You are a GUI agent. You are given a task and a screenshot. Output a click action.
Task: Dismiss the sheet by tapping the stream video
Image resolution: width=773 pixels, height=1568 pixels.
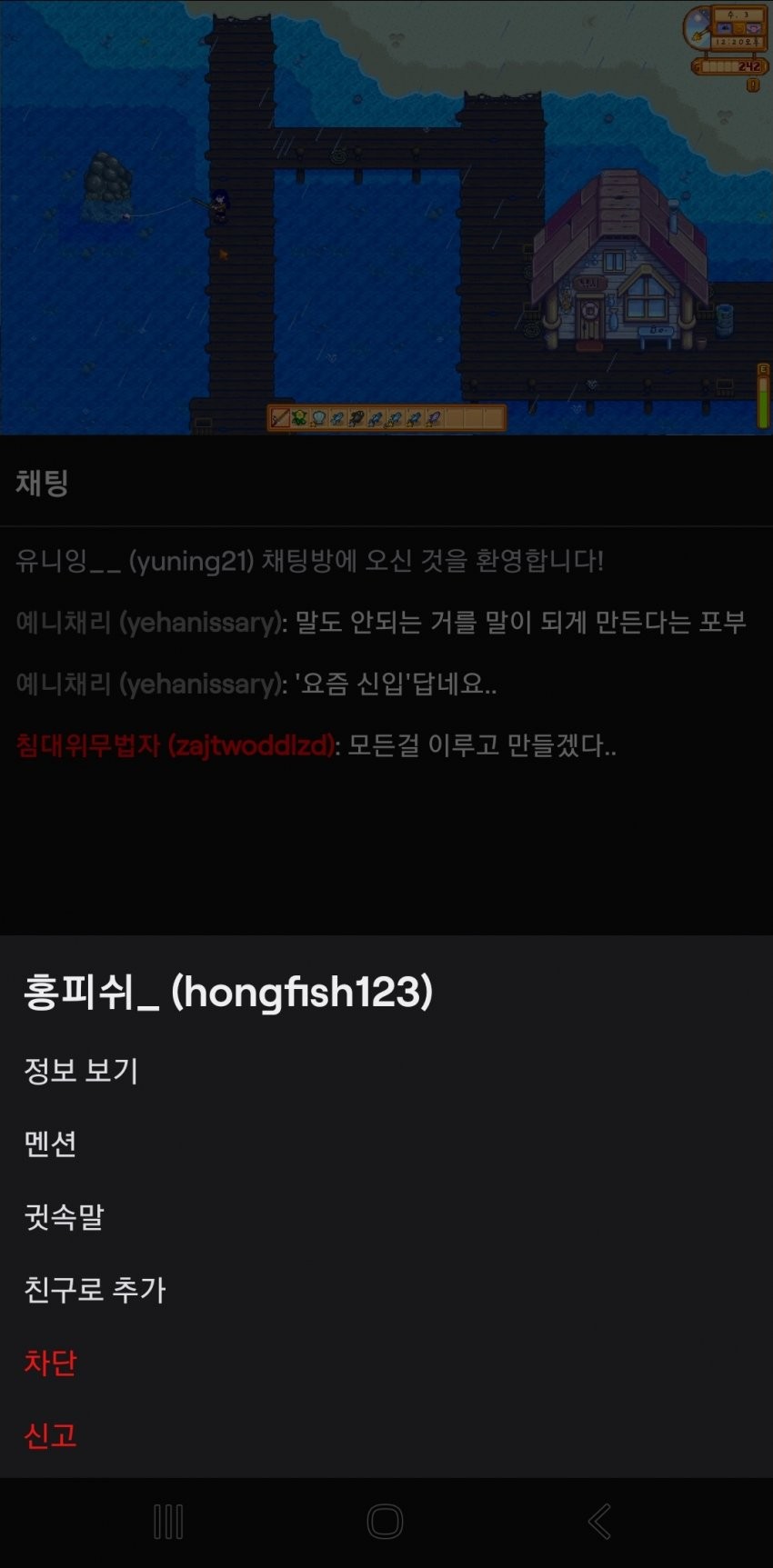coord(386,218)
